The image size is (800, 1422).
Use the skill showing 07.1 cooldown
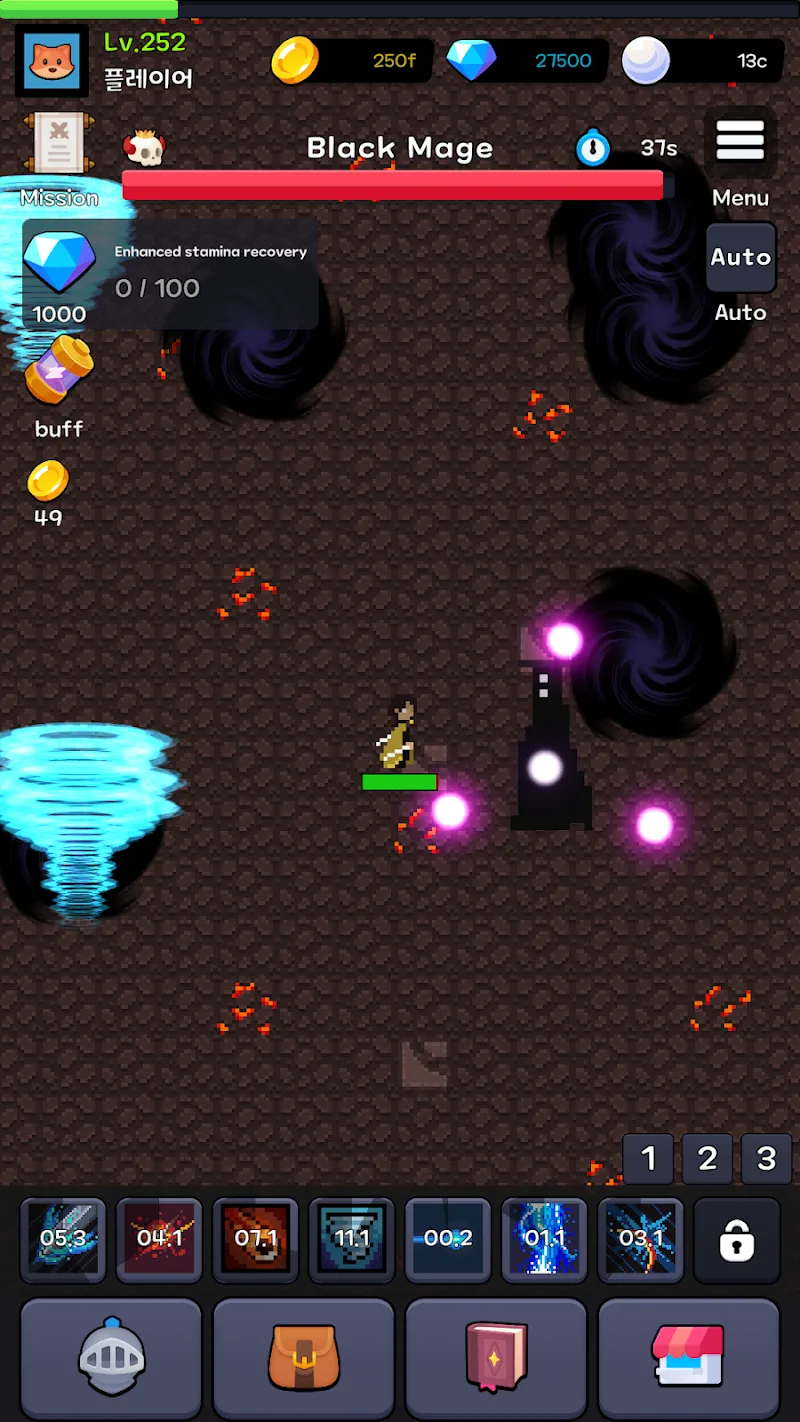coord(255,1240)
